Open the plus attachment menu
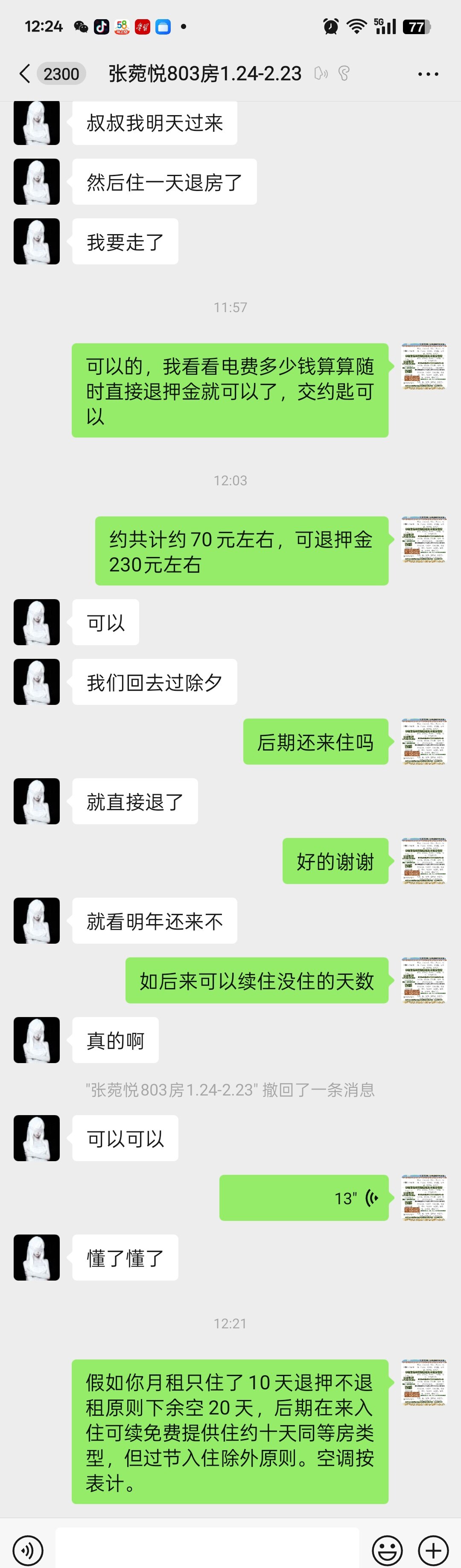This screenshot has width=461, height=1568. [x=433, y=1550]
